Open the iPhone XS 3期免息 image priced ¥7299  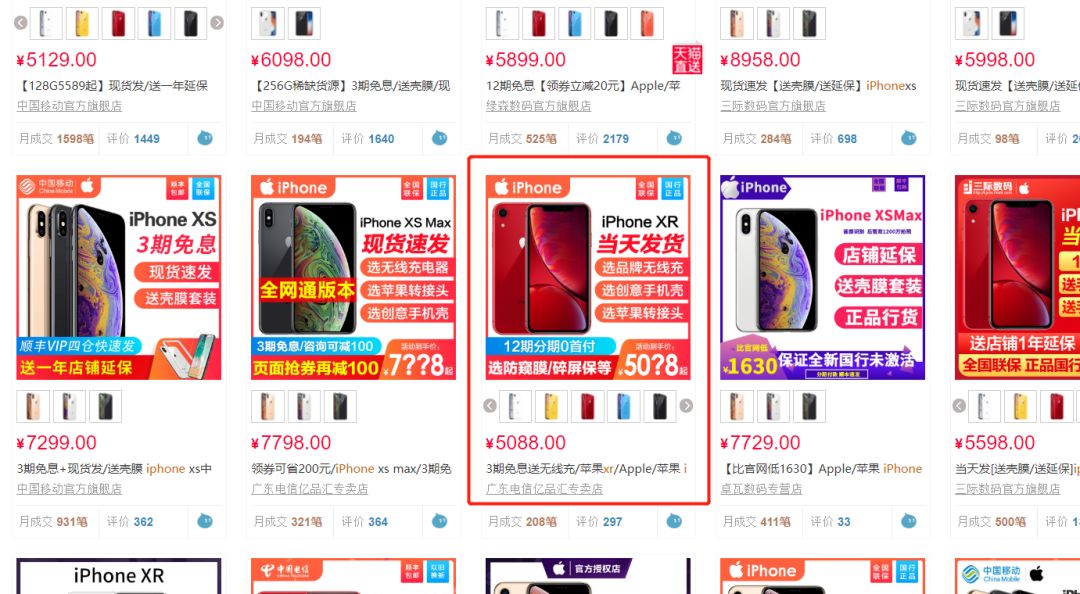pyautogui.click(x=119, y=277)
